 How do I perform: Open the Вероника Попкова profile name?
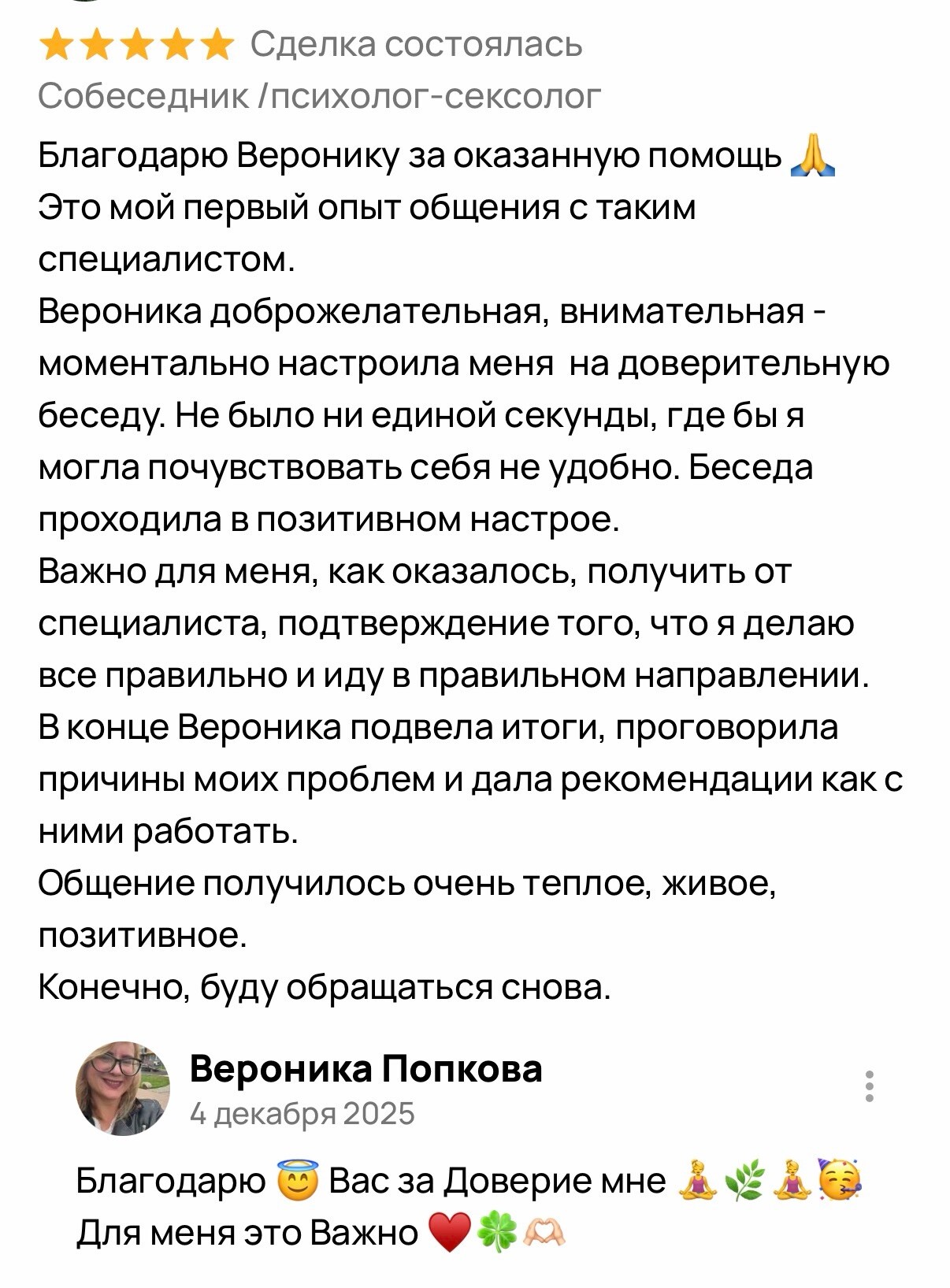366,1069
